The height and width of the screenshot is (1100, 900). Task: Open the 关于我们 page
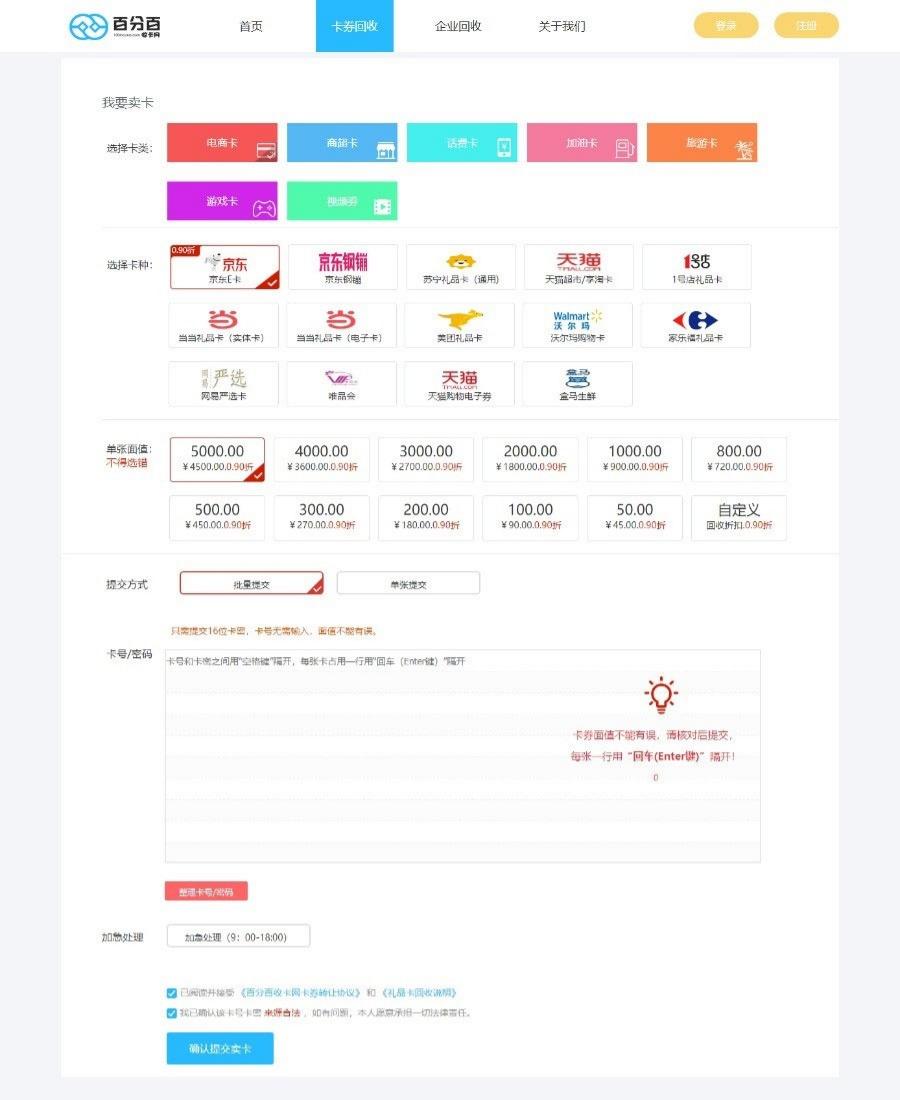tap(562, 26)
